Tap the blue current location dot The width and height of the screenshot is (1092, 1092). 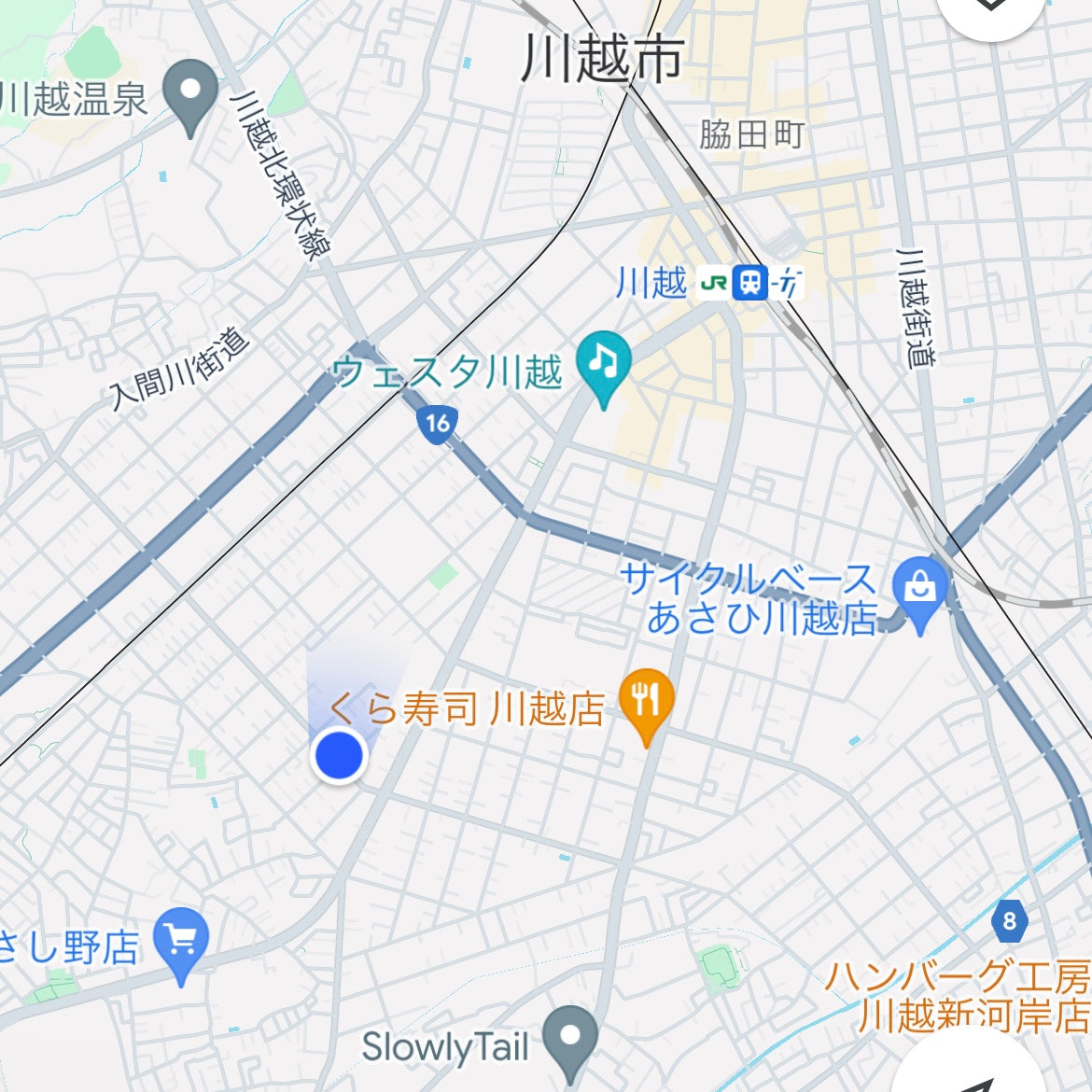(x=339, y=755)
